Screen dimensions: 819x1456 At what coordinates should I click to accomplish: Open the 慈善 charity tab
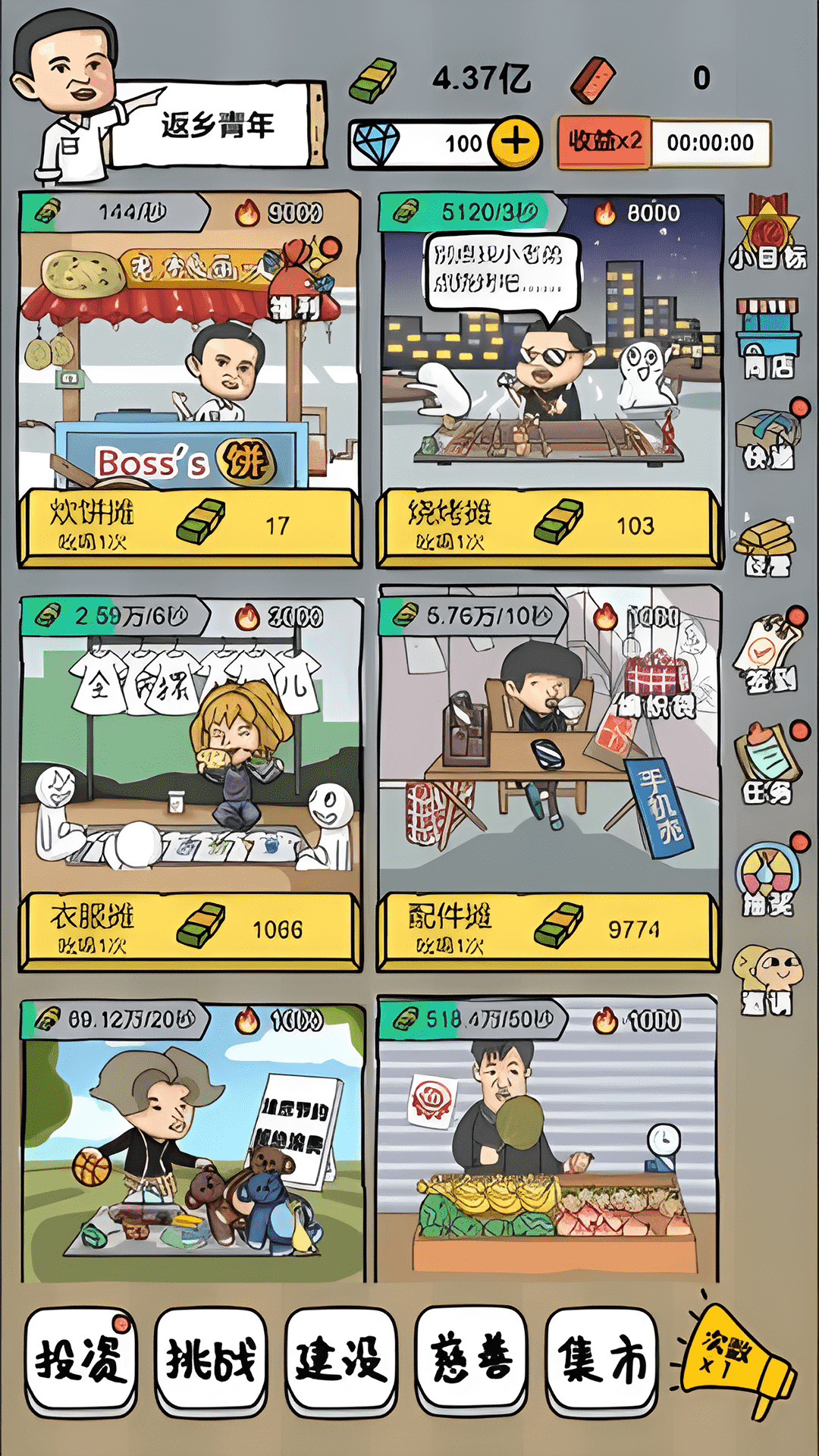point(471,1359)
